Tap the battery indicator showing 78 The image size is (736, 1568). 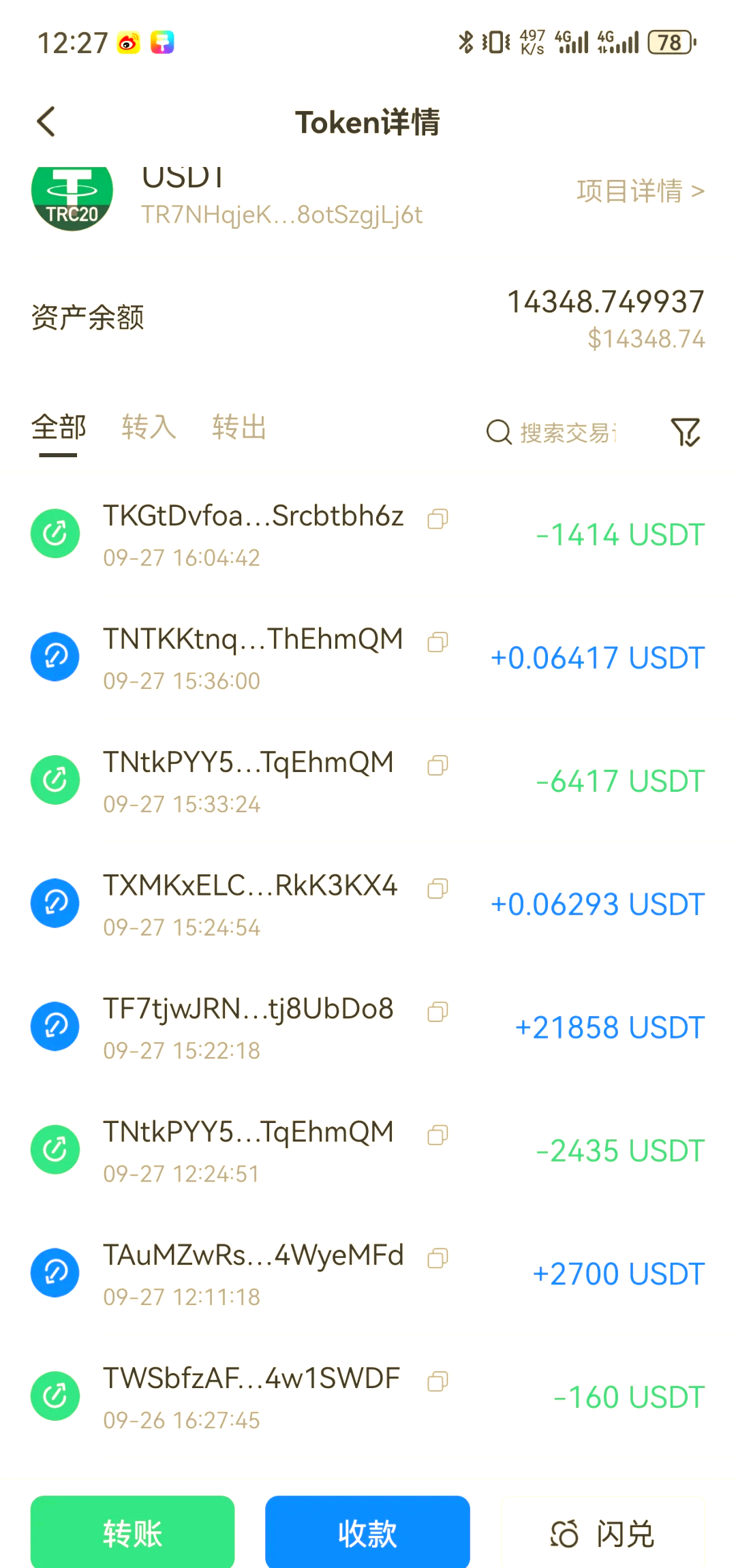click(x=670, y=42)
